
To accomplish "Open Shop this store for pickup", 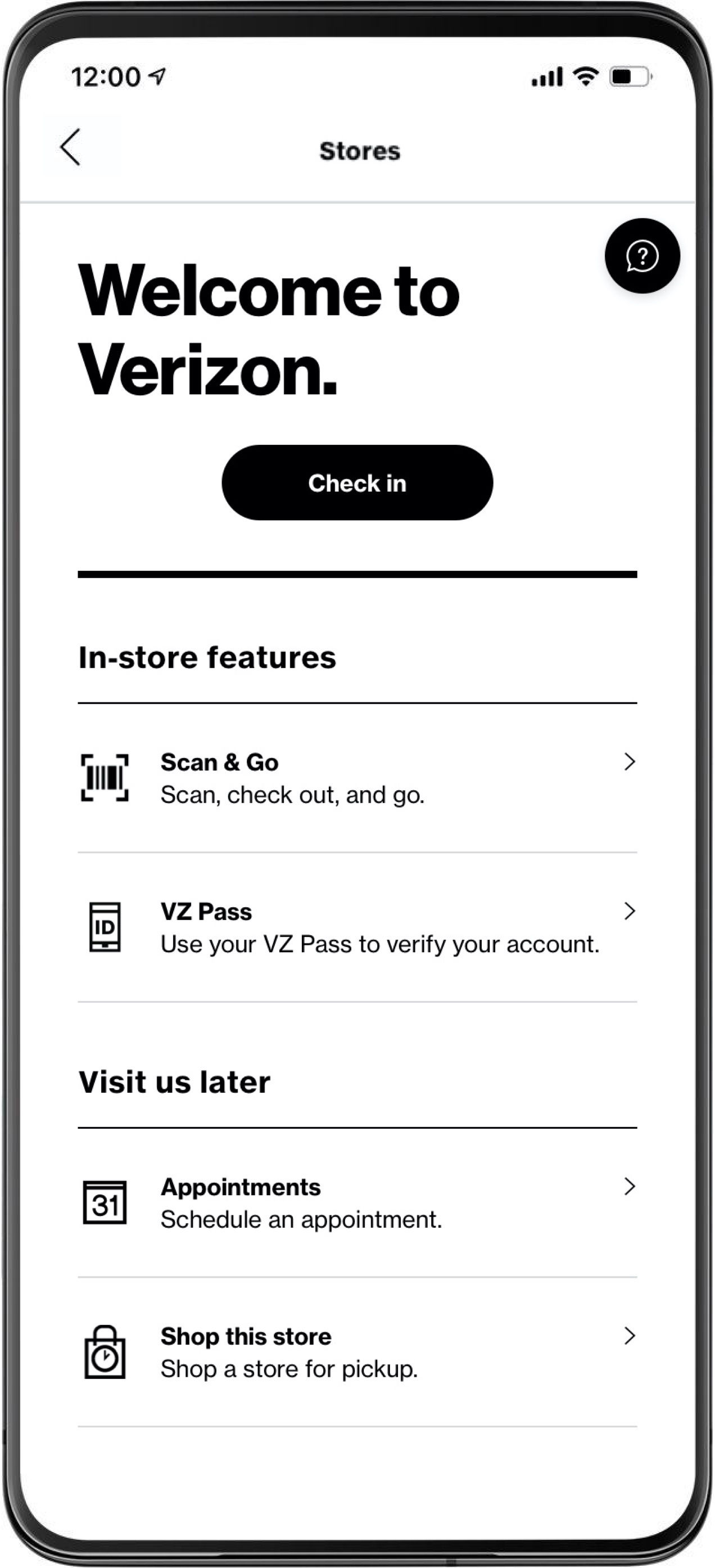I will pyautogui.click(x=357, y=1352).
